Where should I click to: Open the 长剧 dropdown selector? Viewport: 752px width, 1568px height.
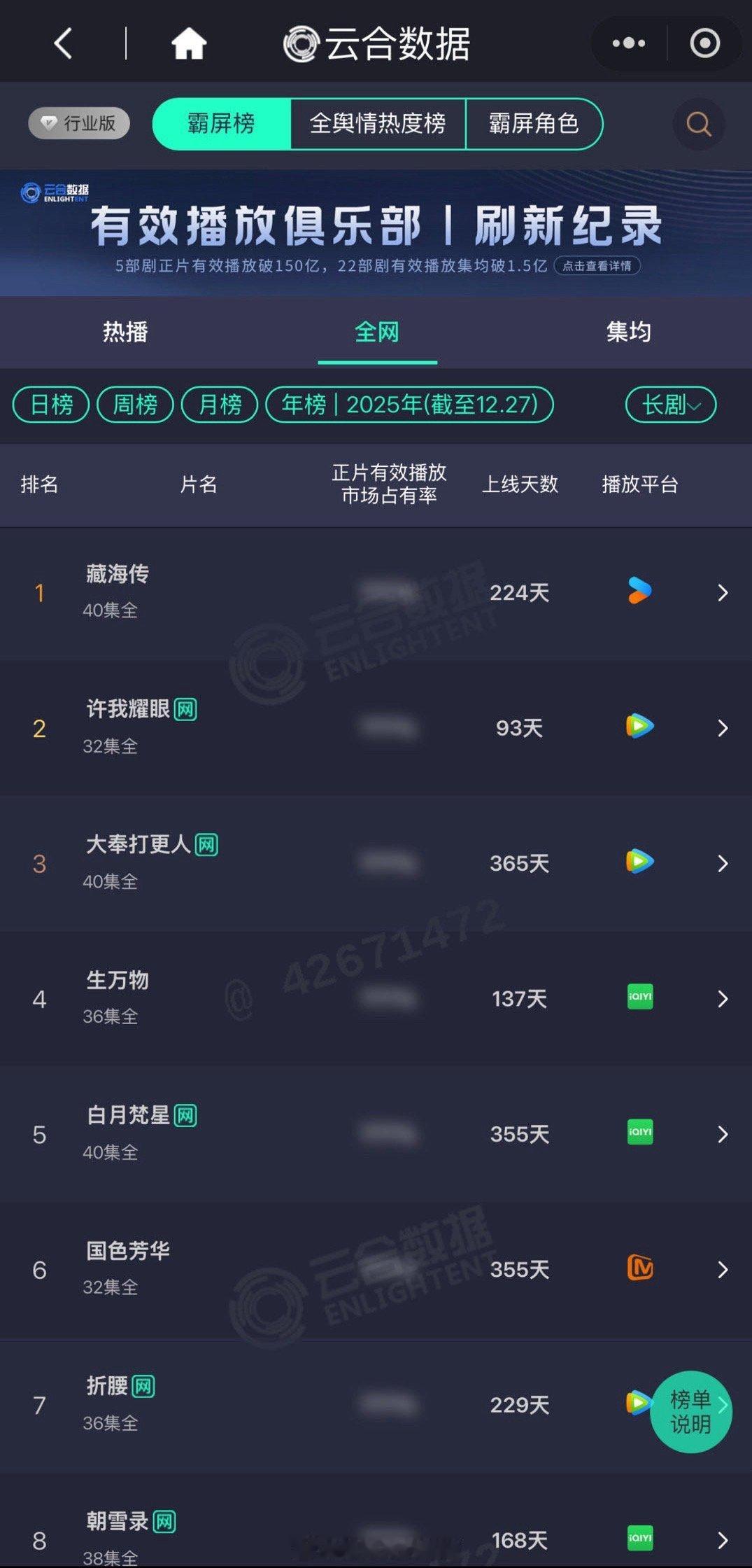pos(669,405)
